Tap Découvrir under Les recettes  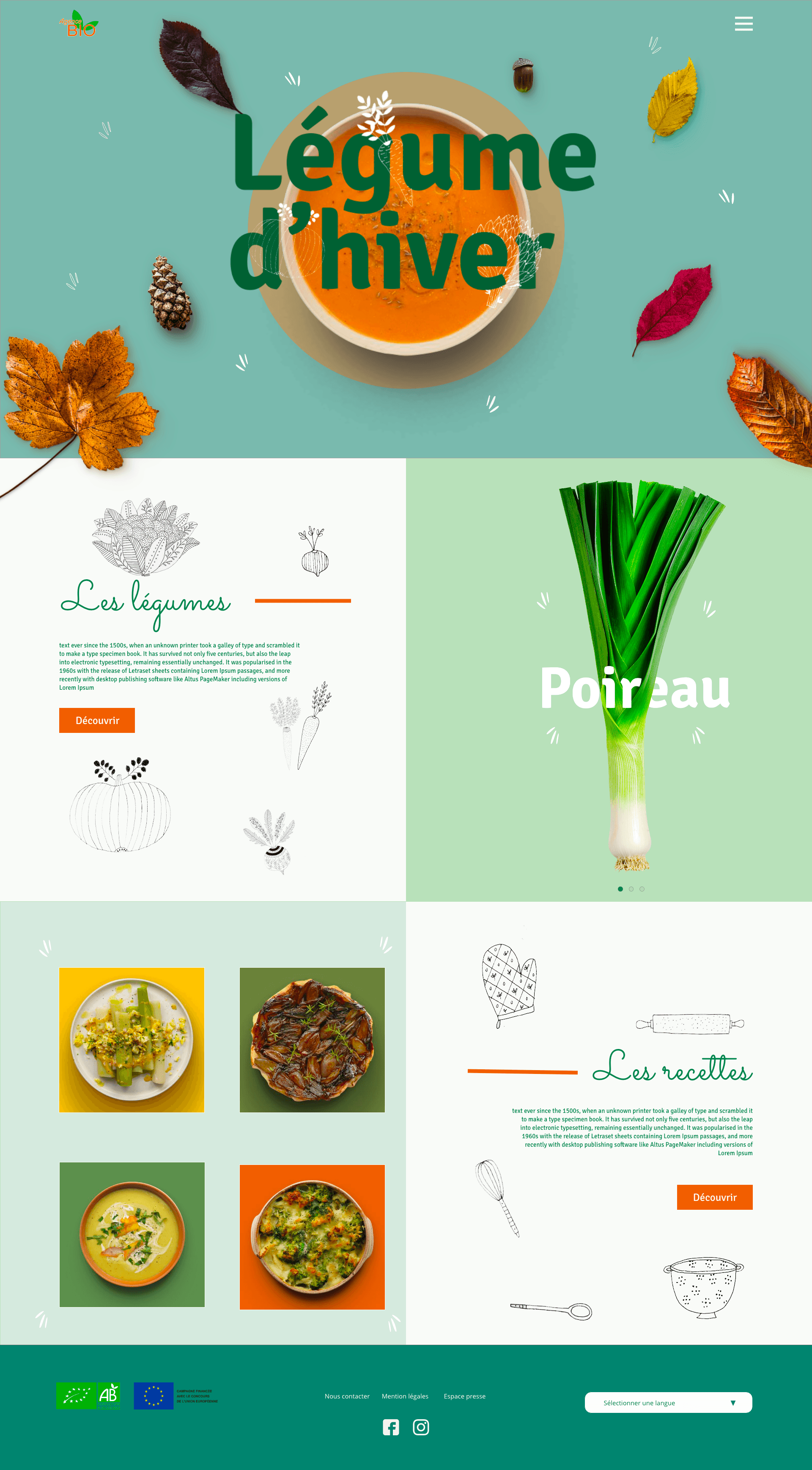pos(714,1197)
